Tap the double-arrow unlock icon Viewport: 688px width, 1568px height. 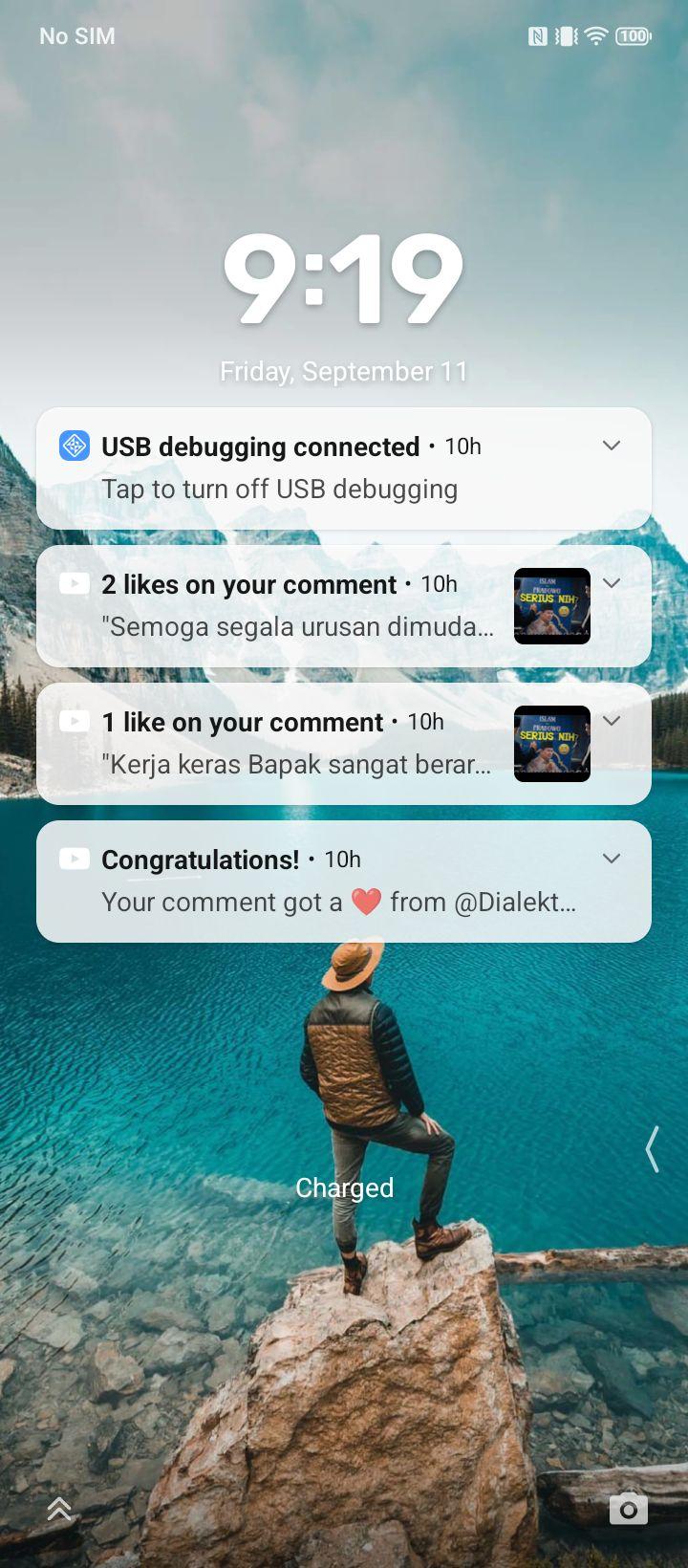pos(59,1509)
